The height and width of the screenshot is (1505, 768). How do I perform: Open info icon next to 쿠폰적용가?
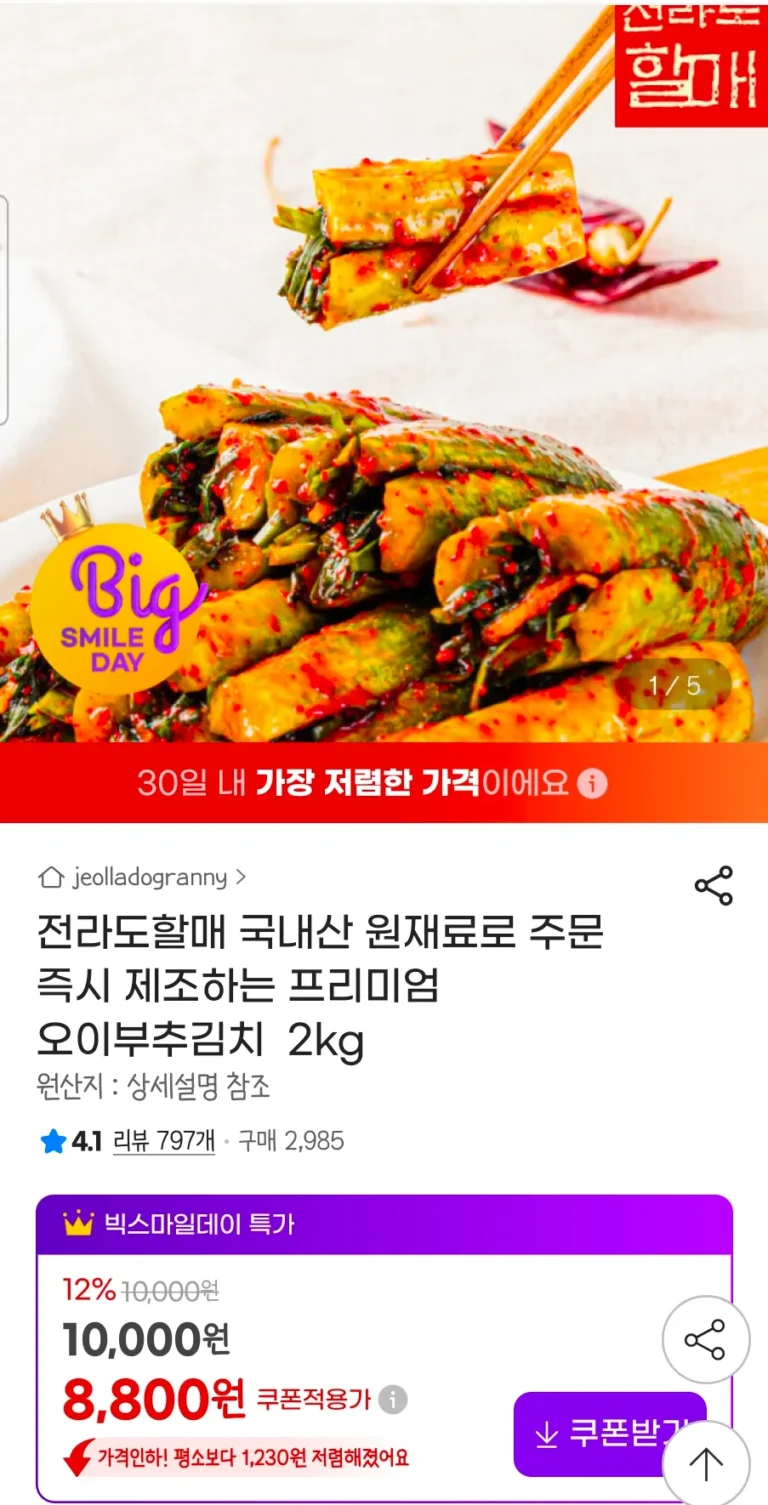[x=393, y=1399]
